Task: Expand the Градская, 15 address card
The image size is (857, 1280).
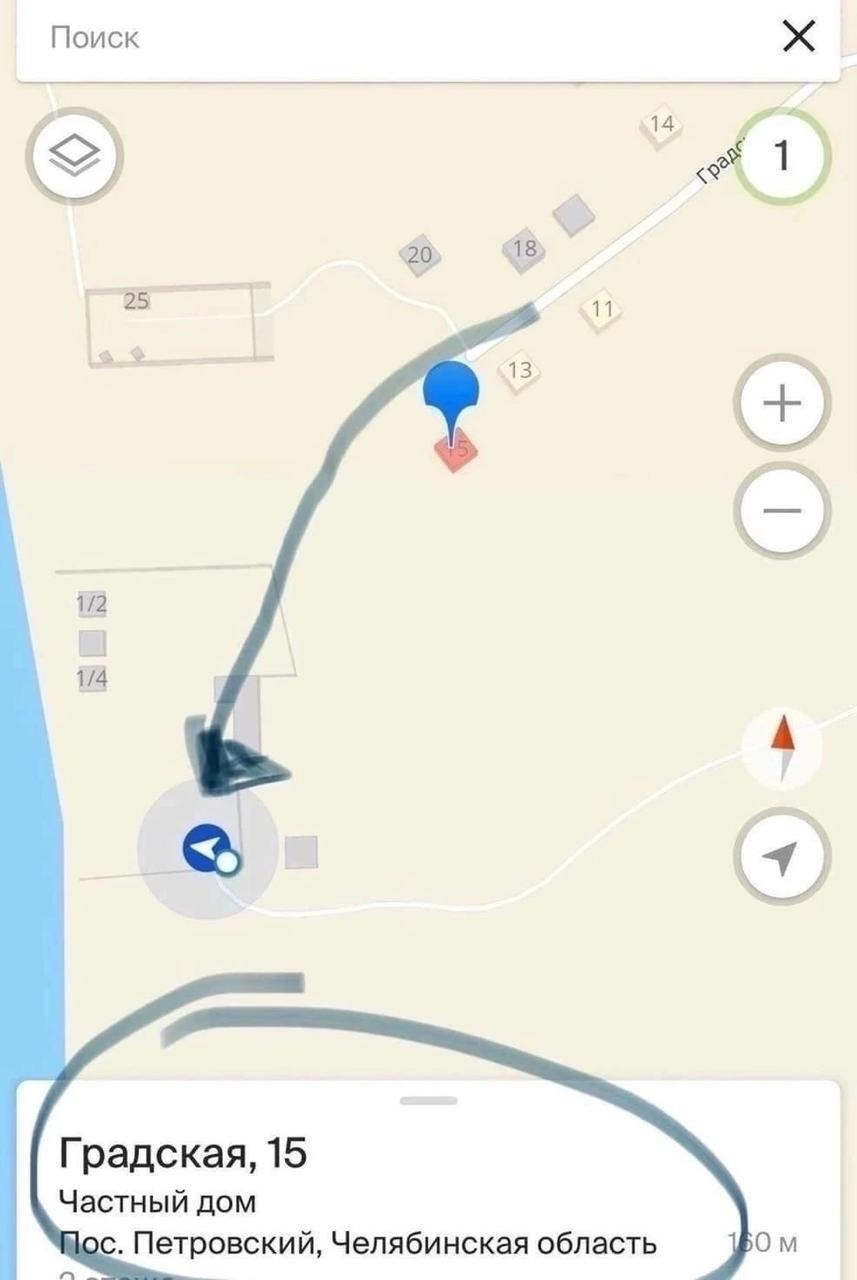Action: click(428, 1101)
